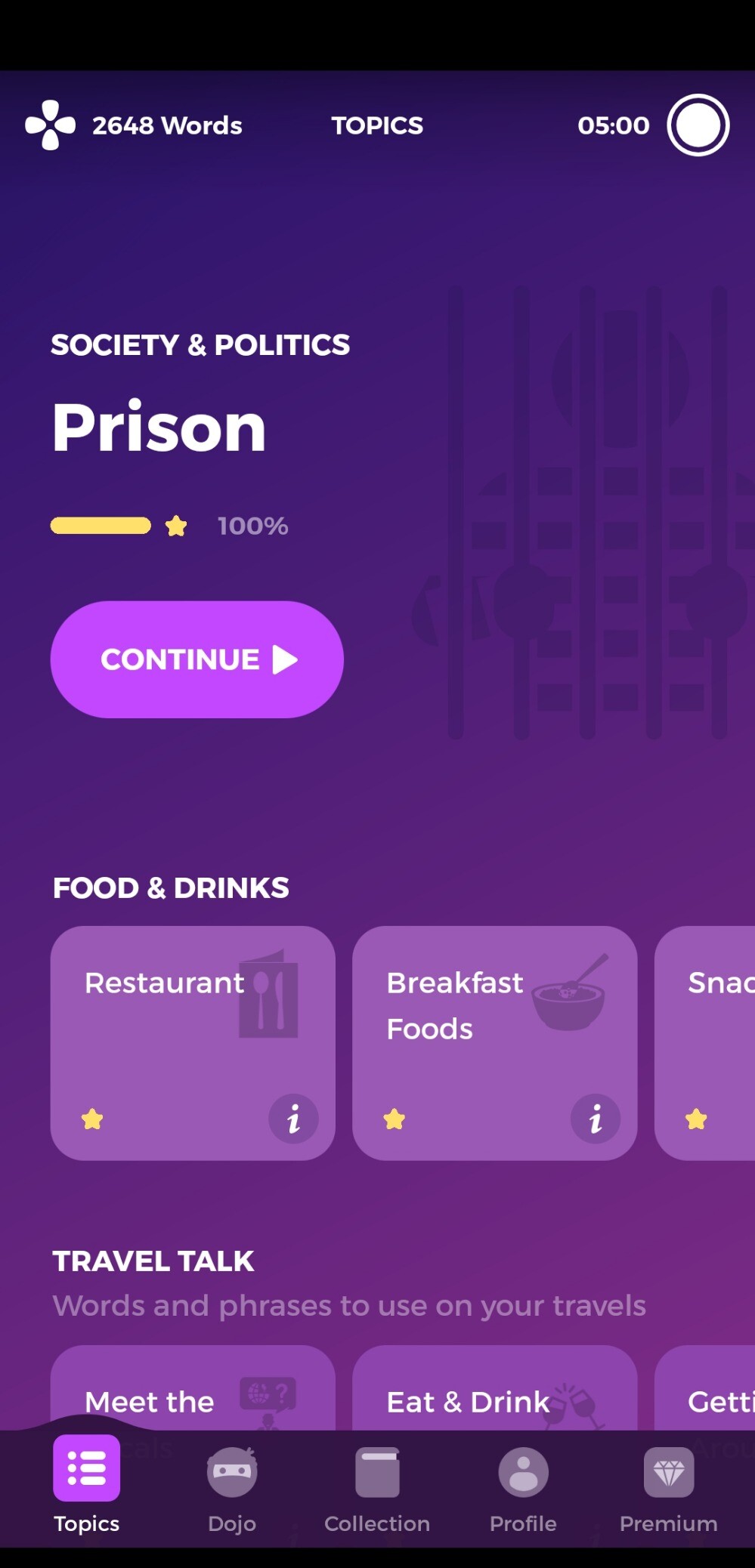Show info for the Restaurant topic
Image resolution: width=755 pixels, height=1568 pixels.
click(x=293, y=1119)
